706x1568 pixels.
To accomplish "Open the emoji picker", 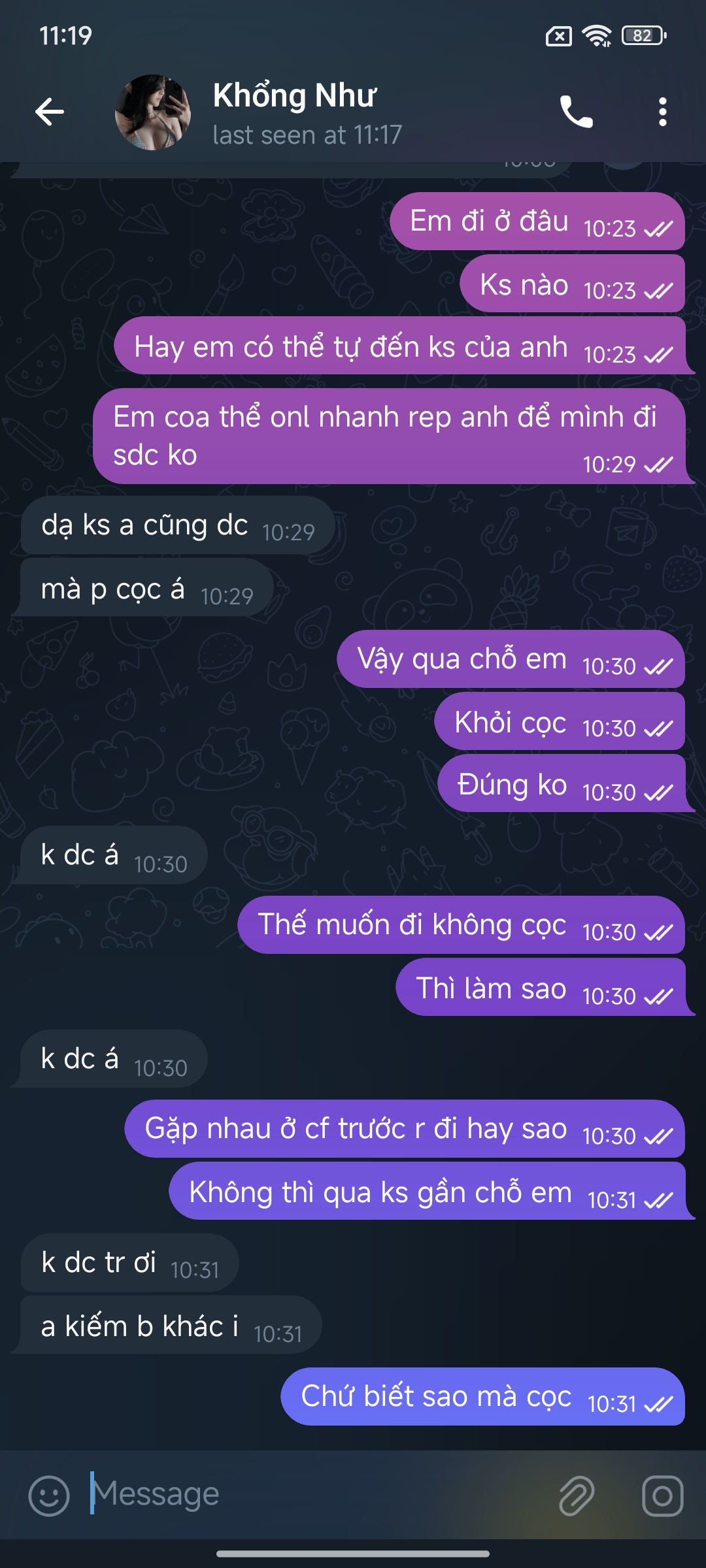I will pos(49,1495).
